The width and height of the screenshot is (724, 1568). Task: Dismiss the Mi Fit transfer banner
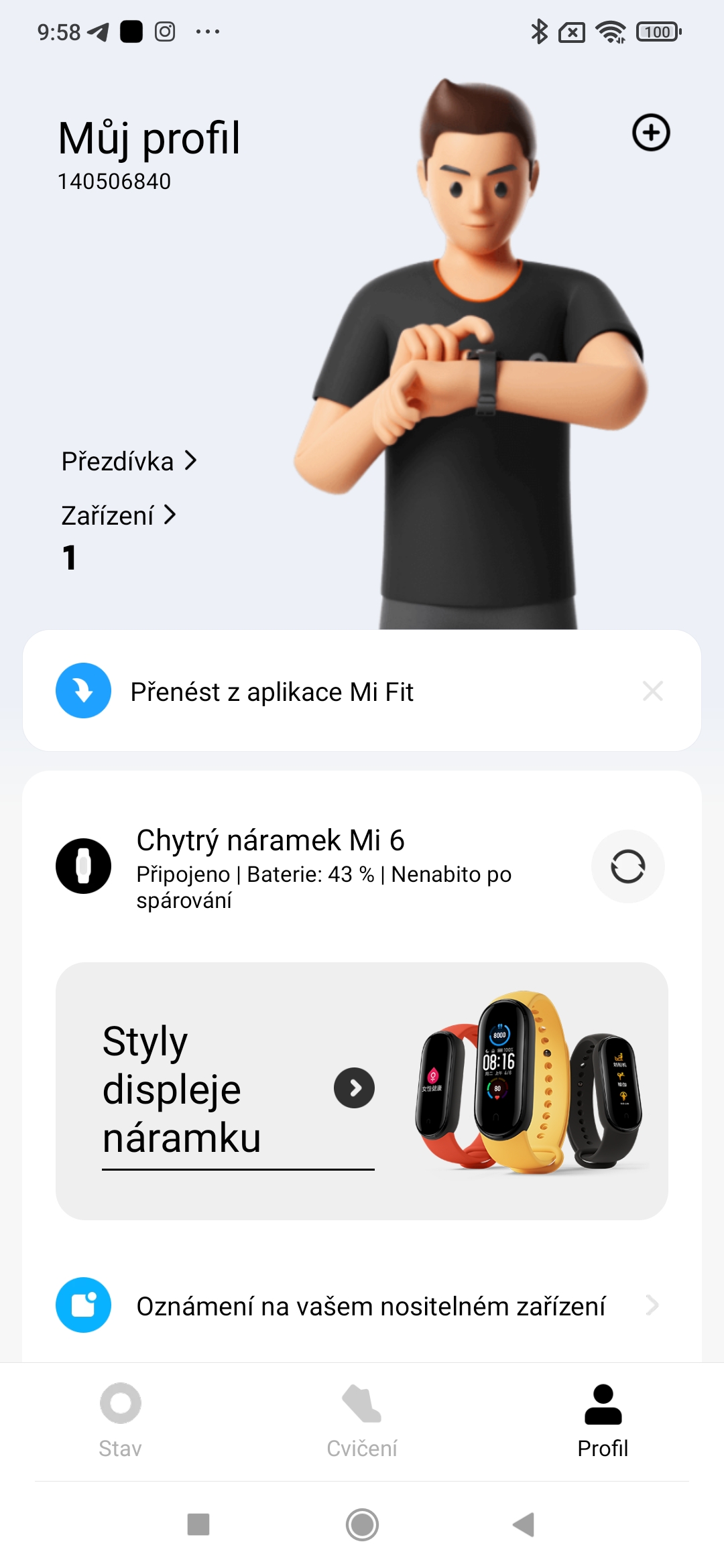(x=652, y=691)
